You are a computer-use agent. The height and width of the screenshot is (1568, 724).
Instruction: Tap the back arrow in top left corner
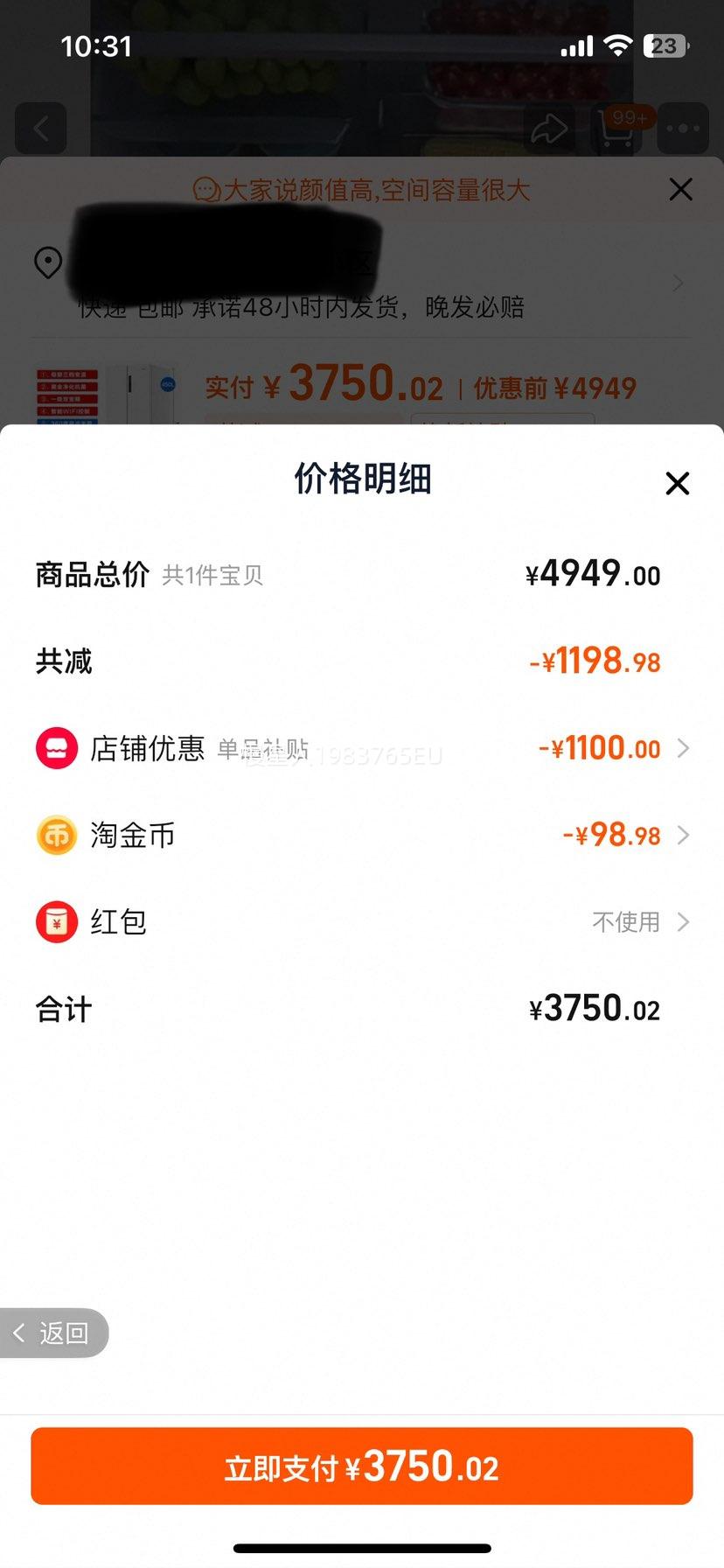tap(40, 128)
